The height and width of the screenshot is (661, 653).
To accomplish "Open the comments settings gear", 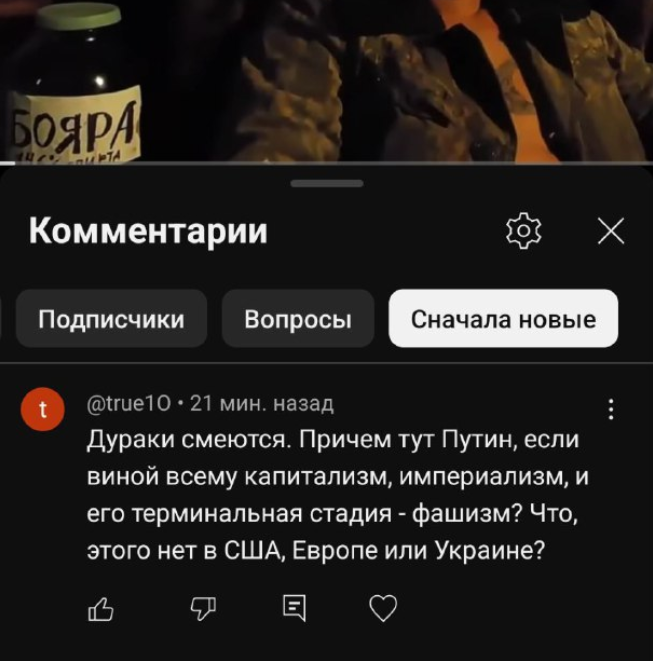I will pyautogui.click(x=524, y=231).
